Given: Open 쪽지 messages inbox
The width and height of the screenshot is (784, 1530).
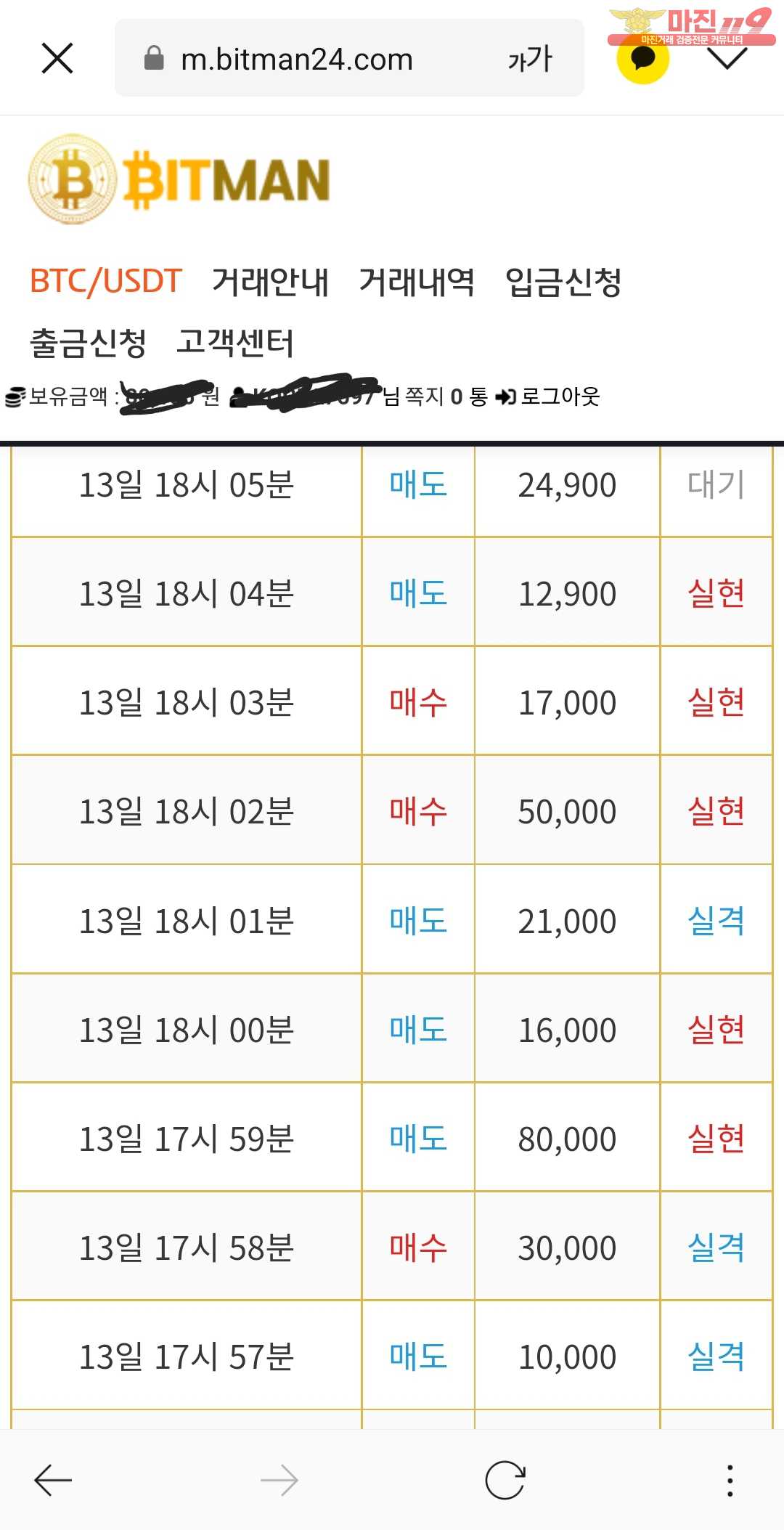Looking at the screenshot, I should click(x=445, y=396).
